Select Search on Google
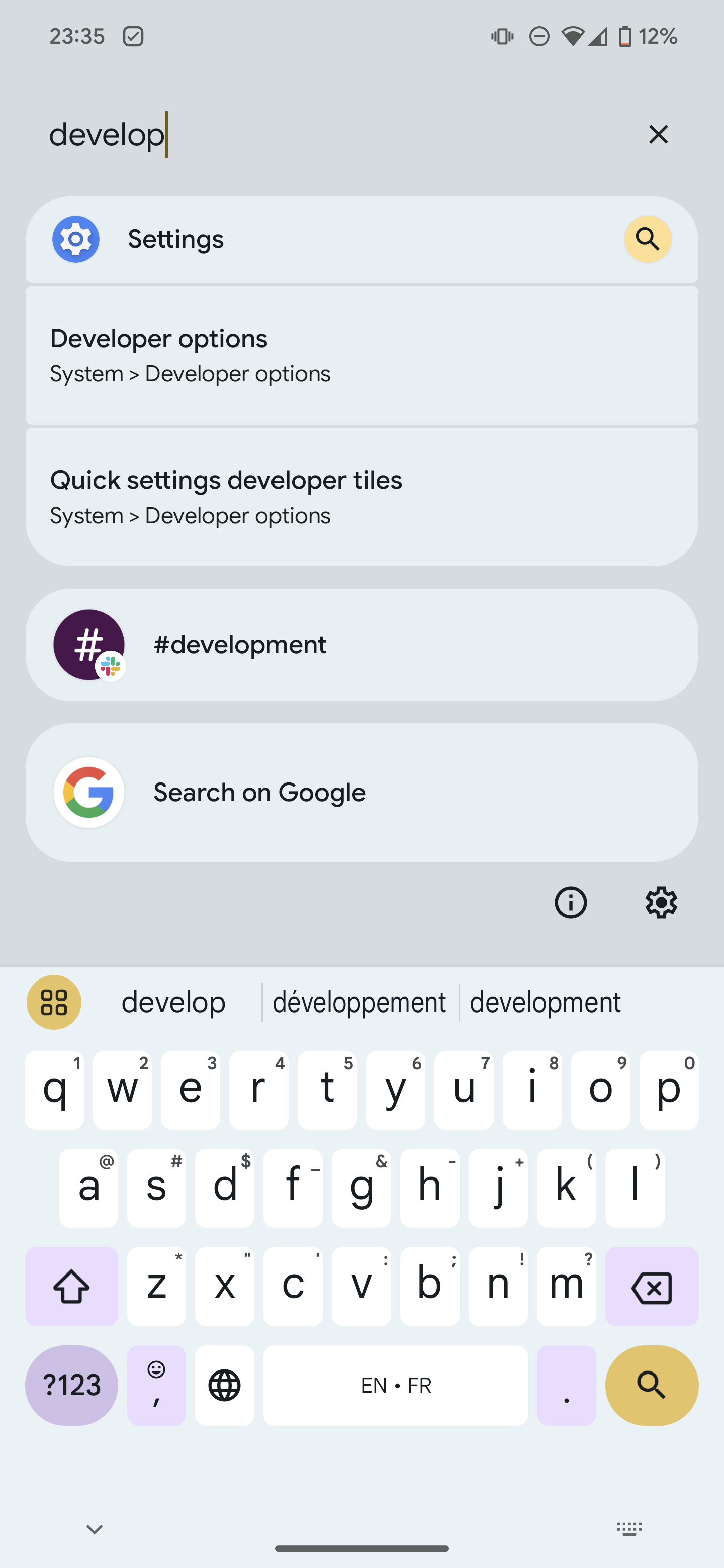The height and width of the screenshot is (1568, 724). pos(361,792)
